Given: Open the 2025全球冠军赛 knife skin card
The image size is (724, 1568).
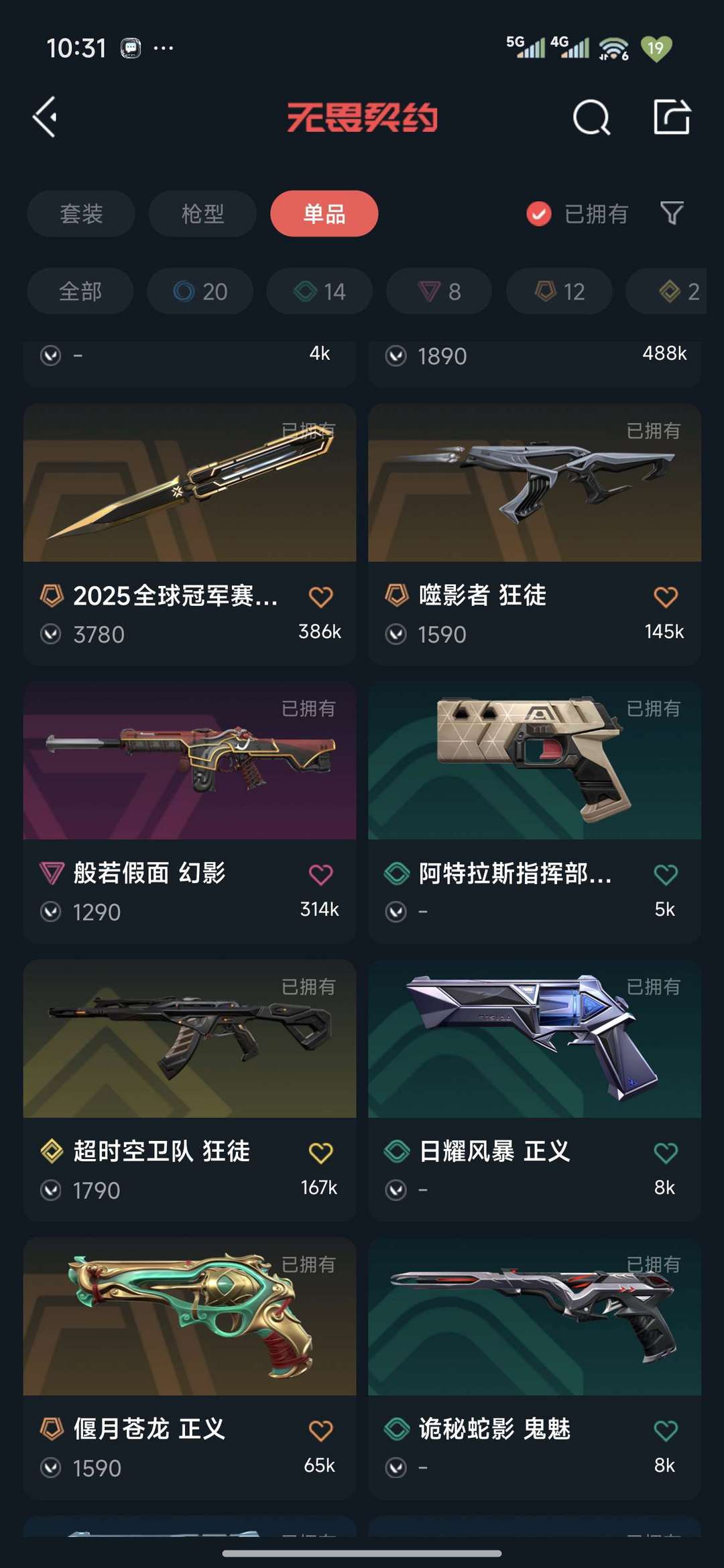Looking at the screenshot, I should point(190,534).
